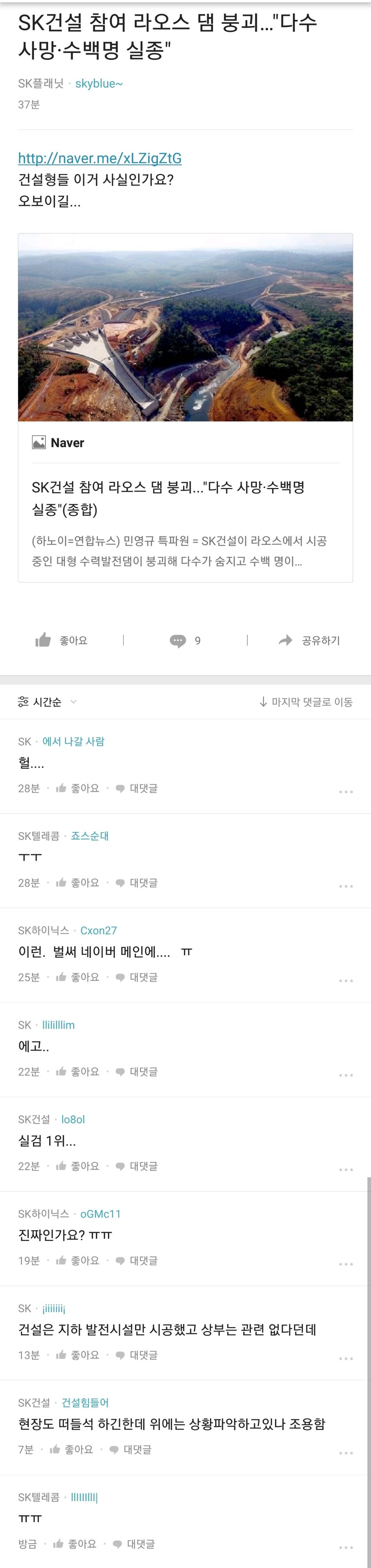Share this post via 공유하기

[309, 640]
